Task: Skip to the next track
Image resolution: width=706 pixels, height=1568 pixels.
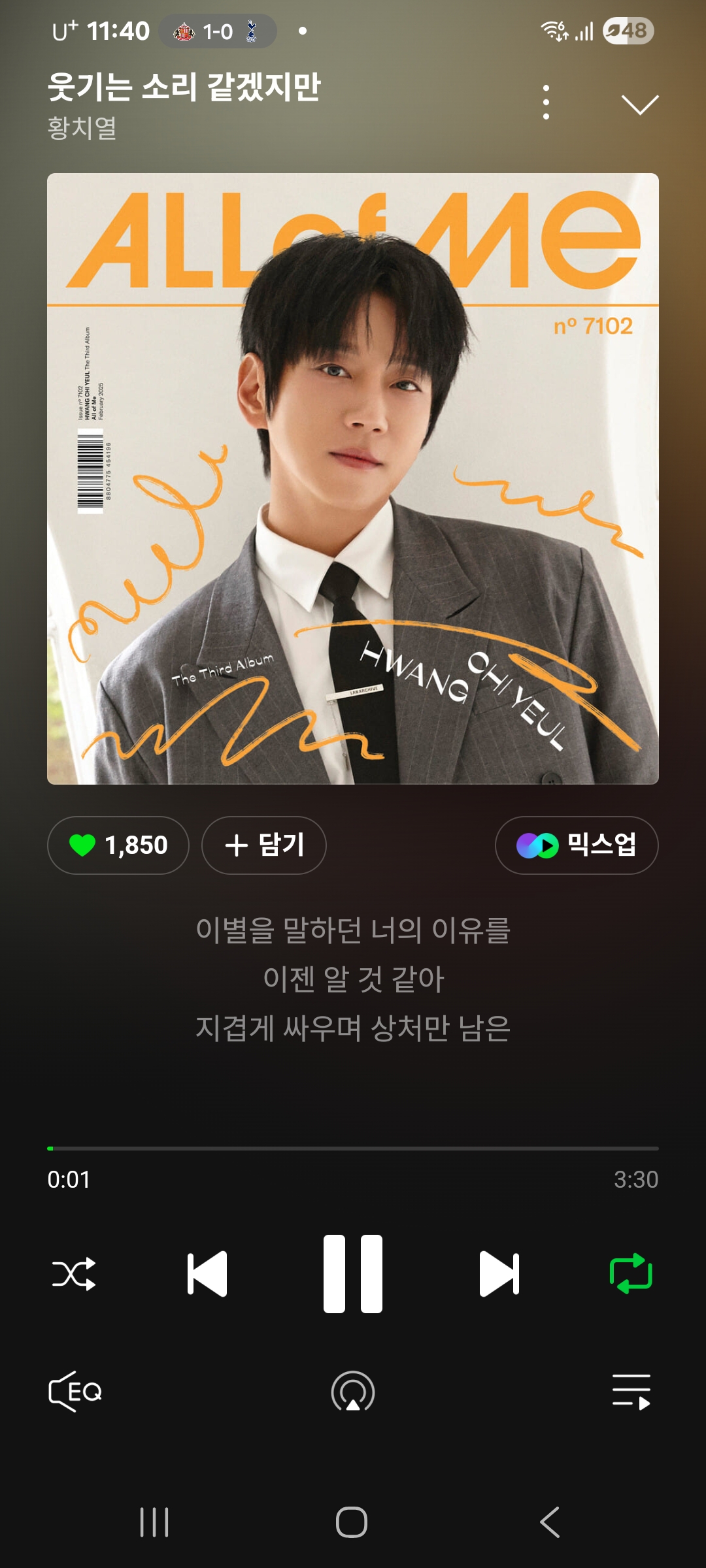Action: 499,1273
